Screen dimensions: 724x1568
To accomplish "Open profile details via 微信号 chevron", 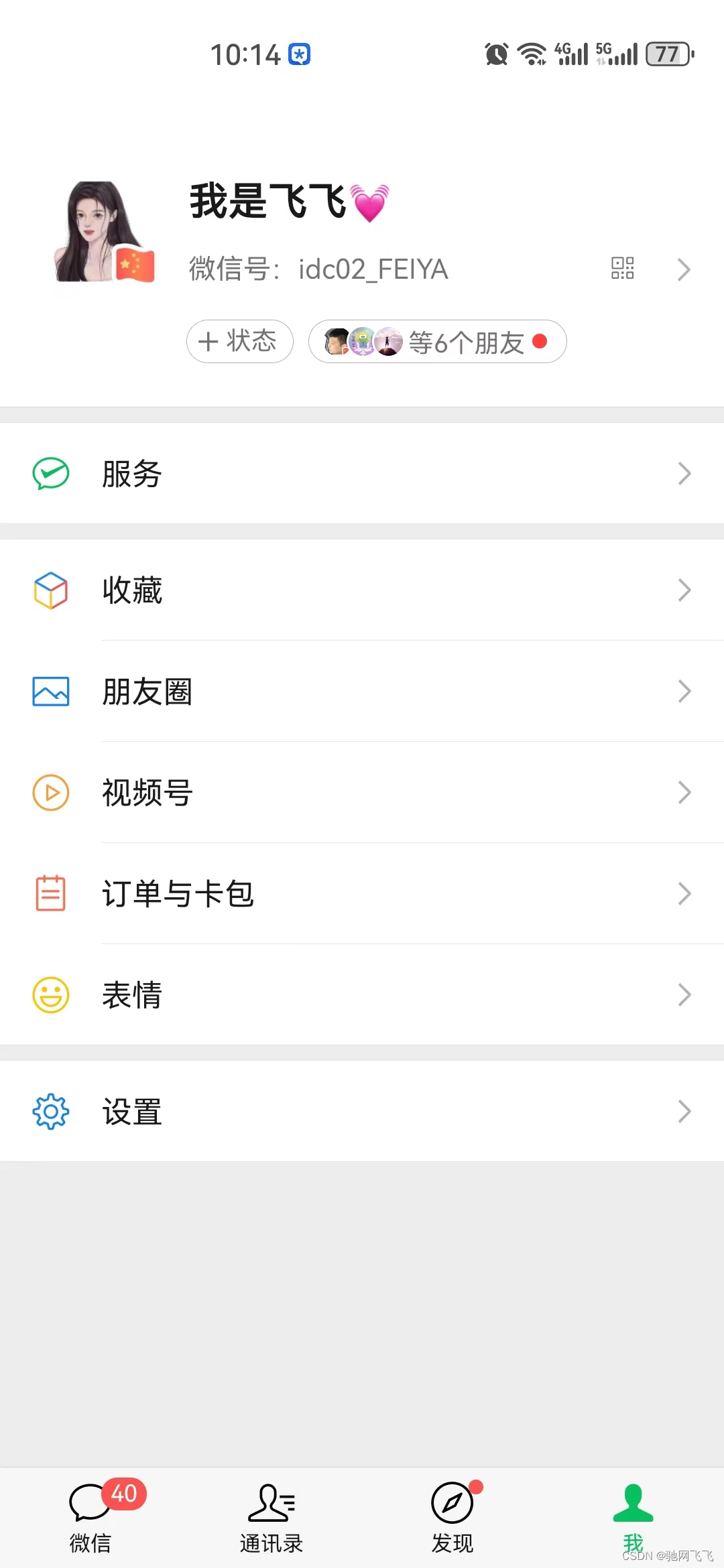I will 683,269.
